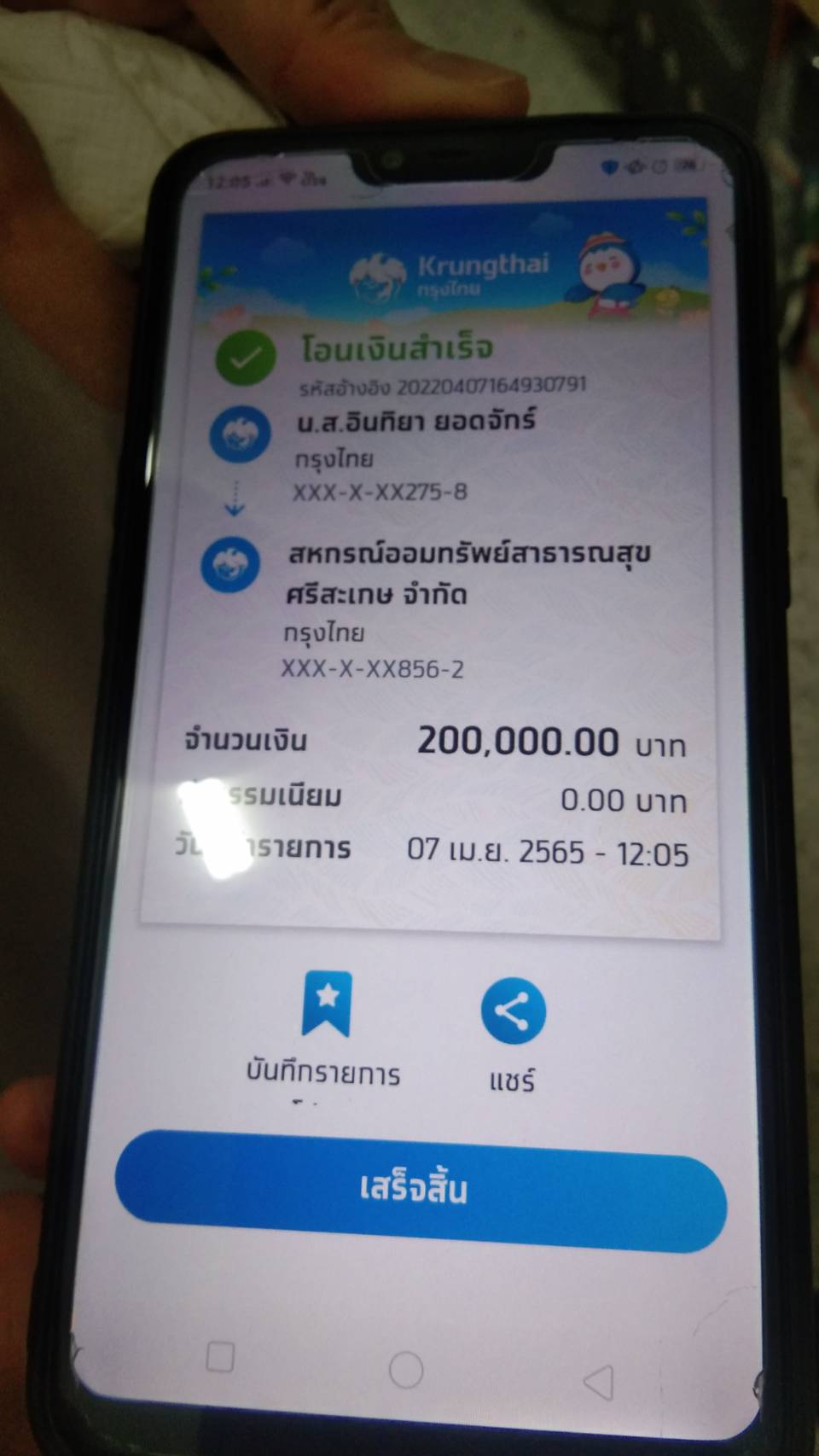Open recent apps from the navigation bar
Image resolution: width=819 pixels, height=1456 pixels.
(x=221, y=1356)
